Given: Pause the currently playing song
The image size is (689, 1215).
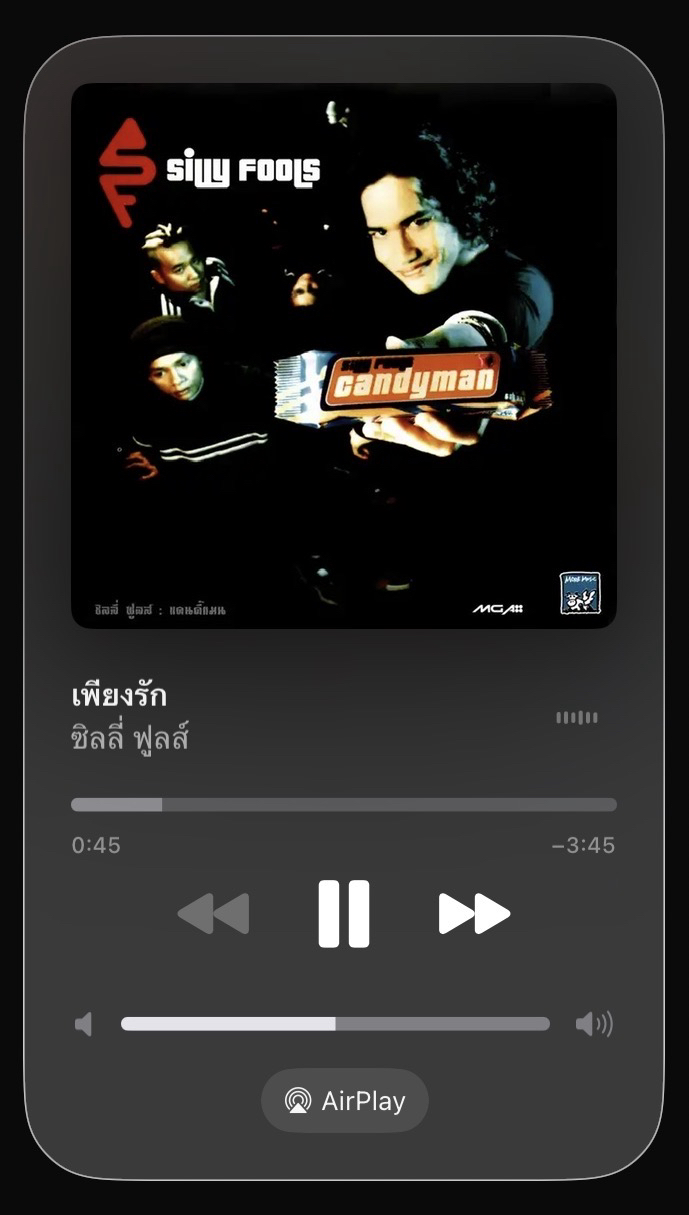Looking at the screenshot, I should pos(343,913).
